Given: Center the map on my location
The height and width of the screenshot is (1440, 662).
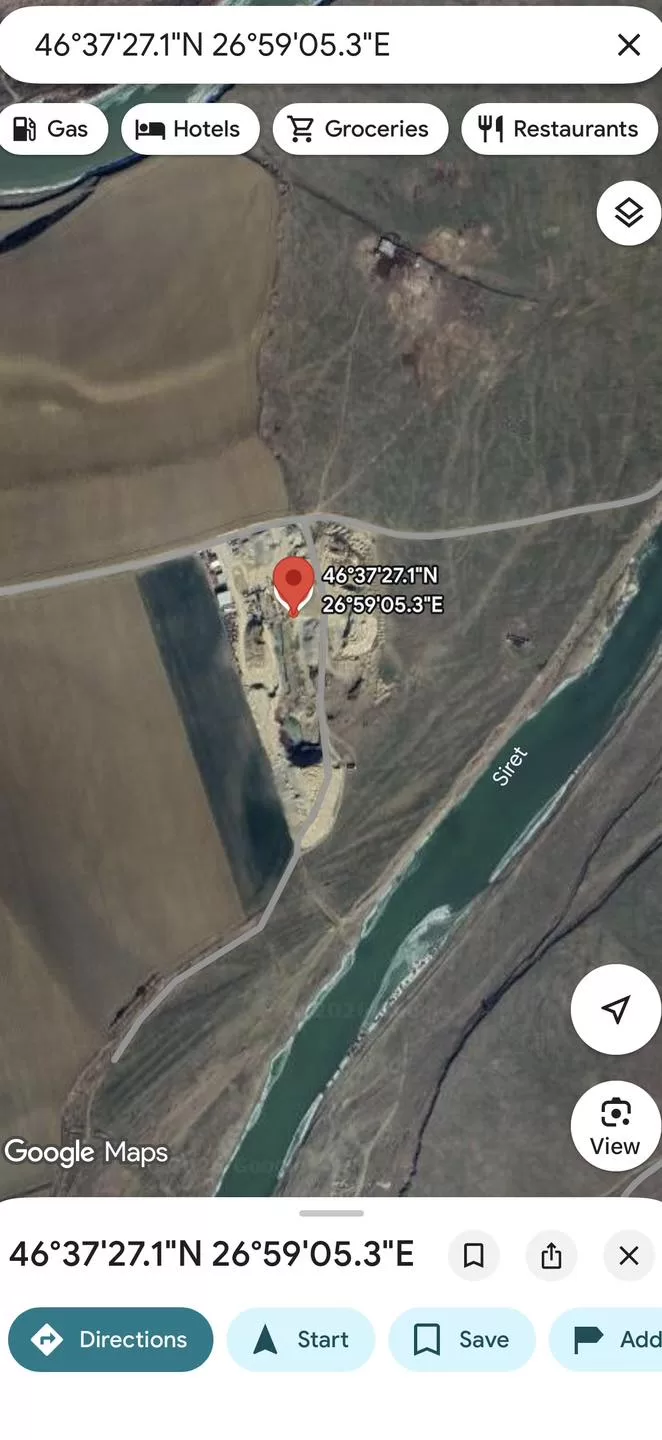Looking at the screenshot, I should [x=616, y=1009].
